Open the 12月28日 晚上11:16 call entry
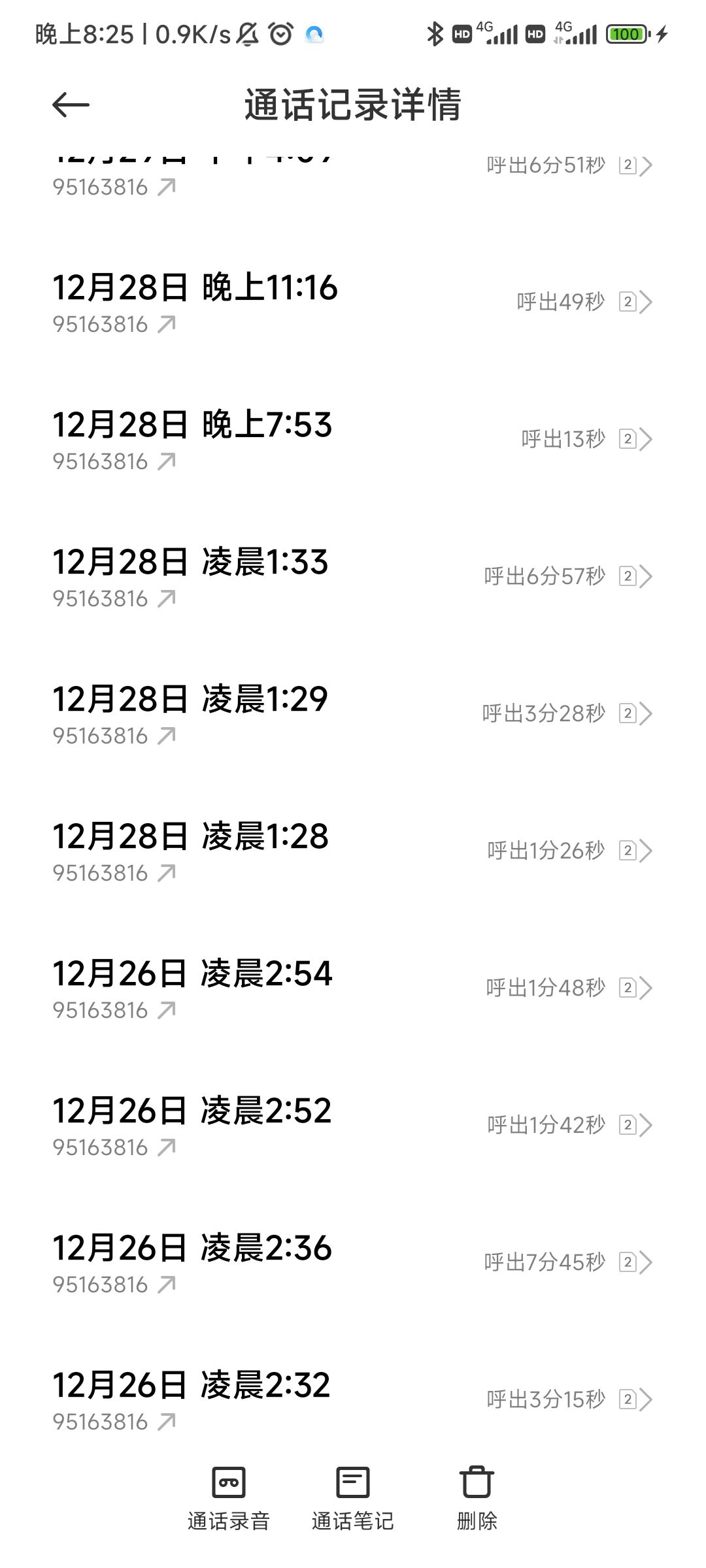The width and height of the screenshot is (706, 1568). coord(353,302)
